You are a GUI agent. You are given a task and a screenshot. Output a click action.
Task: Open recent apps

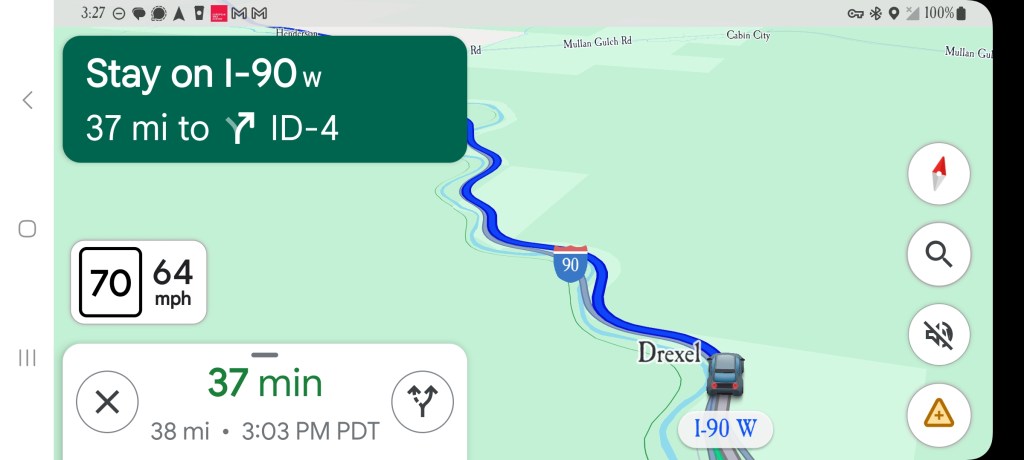click(x=28, y=358)
